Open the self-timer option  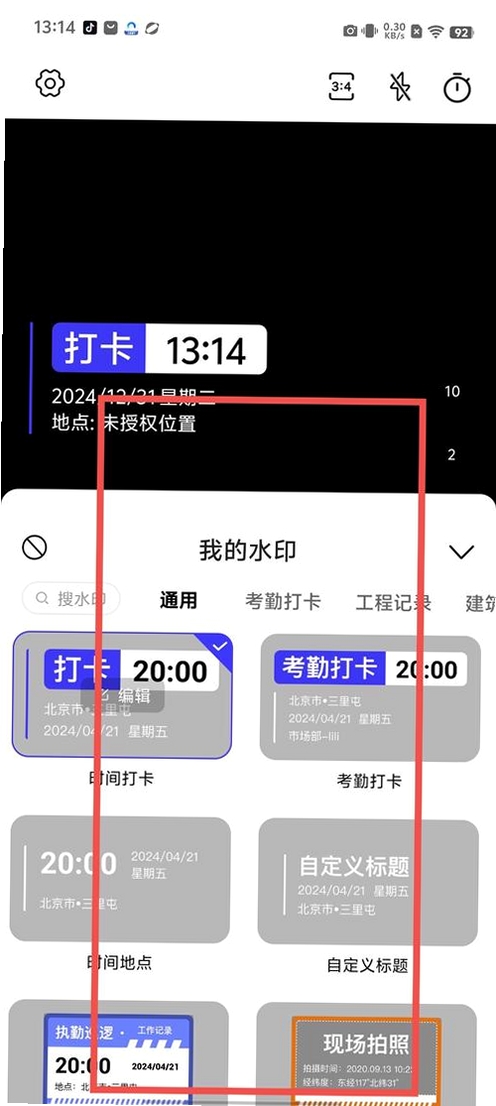pos(457,87)
